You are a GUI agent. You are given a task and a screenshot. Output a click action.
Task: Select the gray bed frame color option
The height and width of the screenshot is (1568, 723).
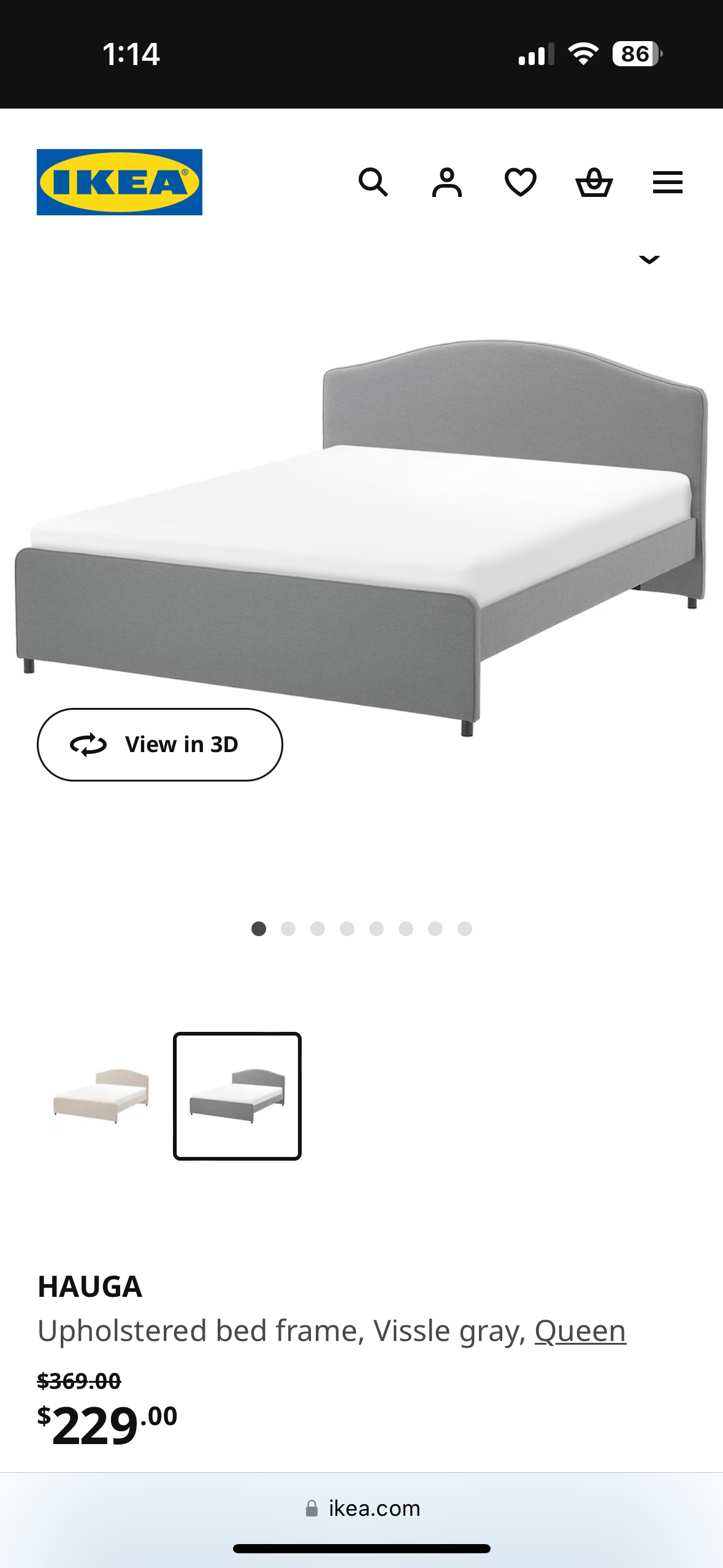tap(237, 1096)
